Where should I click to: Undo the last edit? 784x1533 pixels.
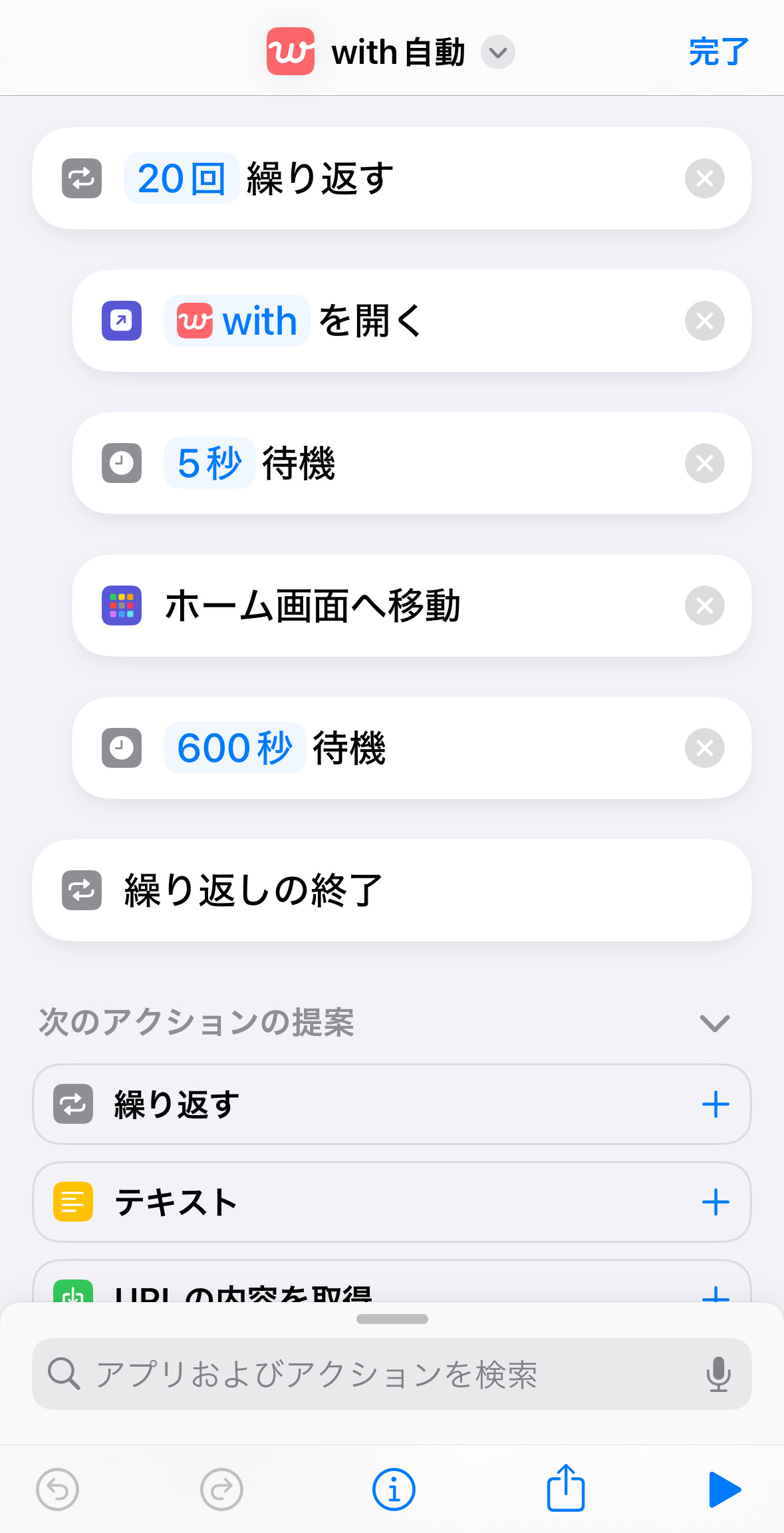58,1490
